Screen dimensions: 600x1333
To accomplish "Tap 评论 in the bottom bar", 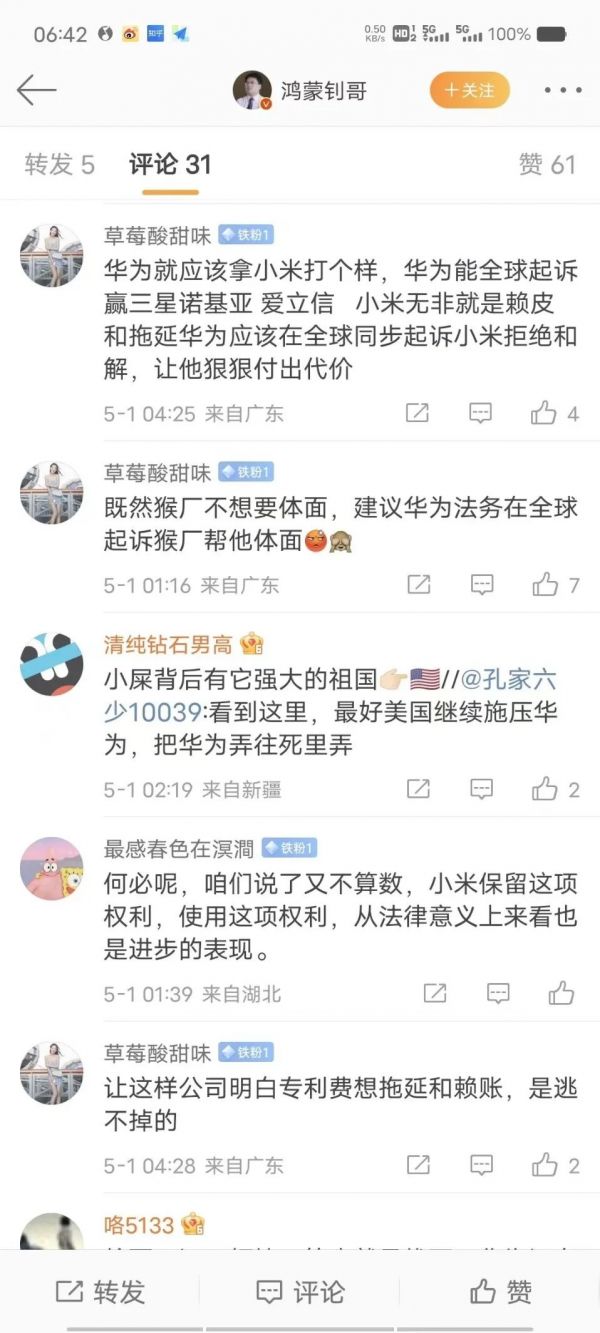I will [x=300, y=1292].
